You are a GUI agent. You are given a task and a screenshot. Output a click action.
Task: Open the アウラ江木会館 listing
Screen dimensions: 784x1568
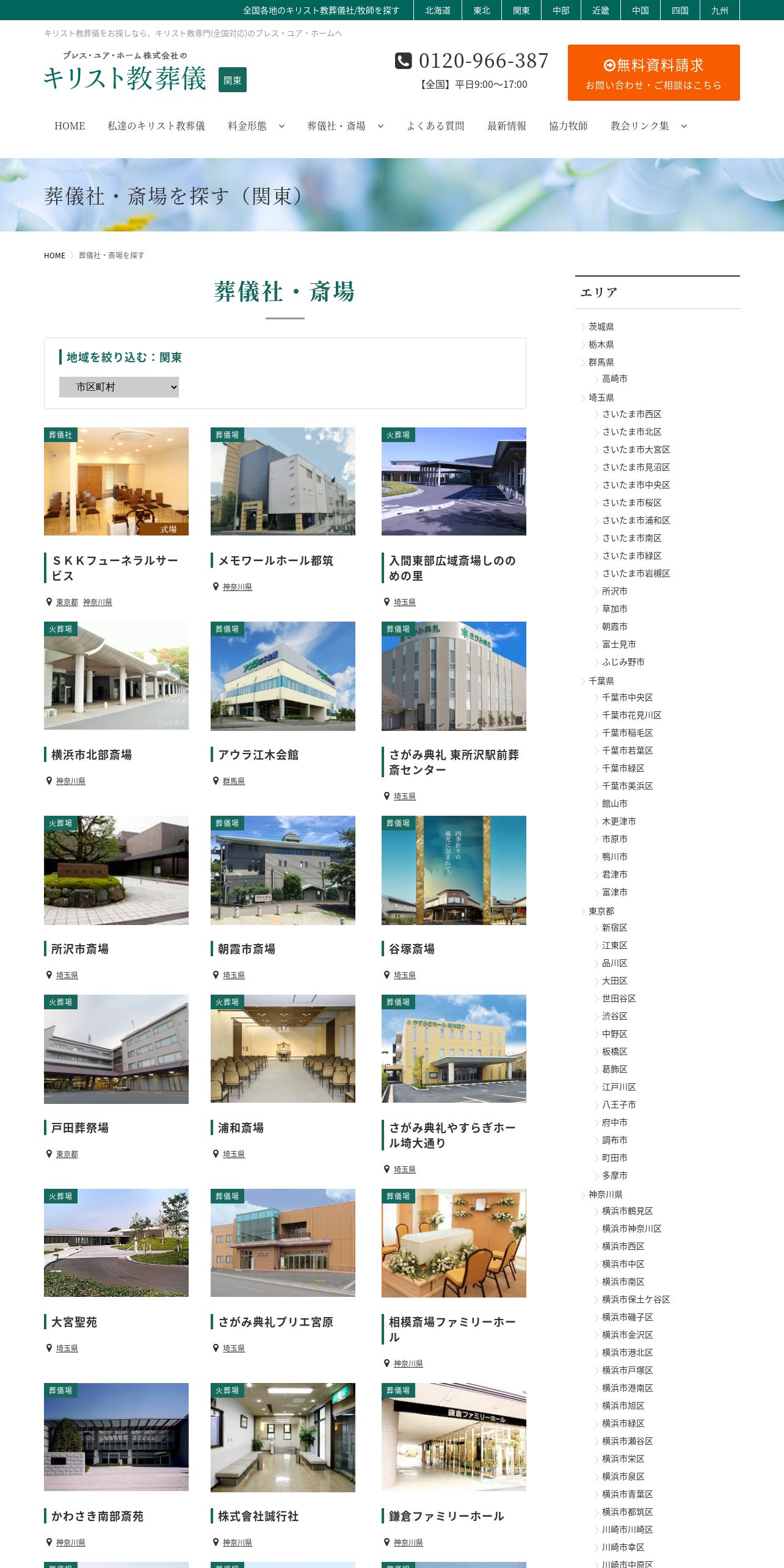[258, 755]
